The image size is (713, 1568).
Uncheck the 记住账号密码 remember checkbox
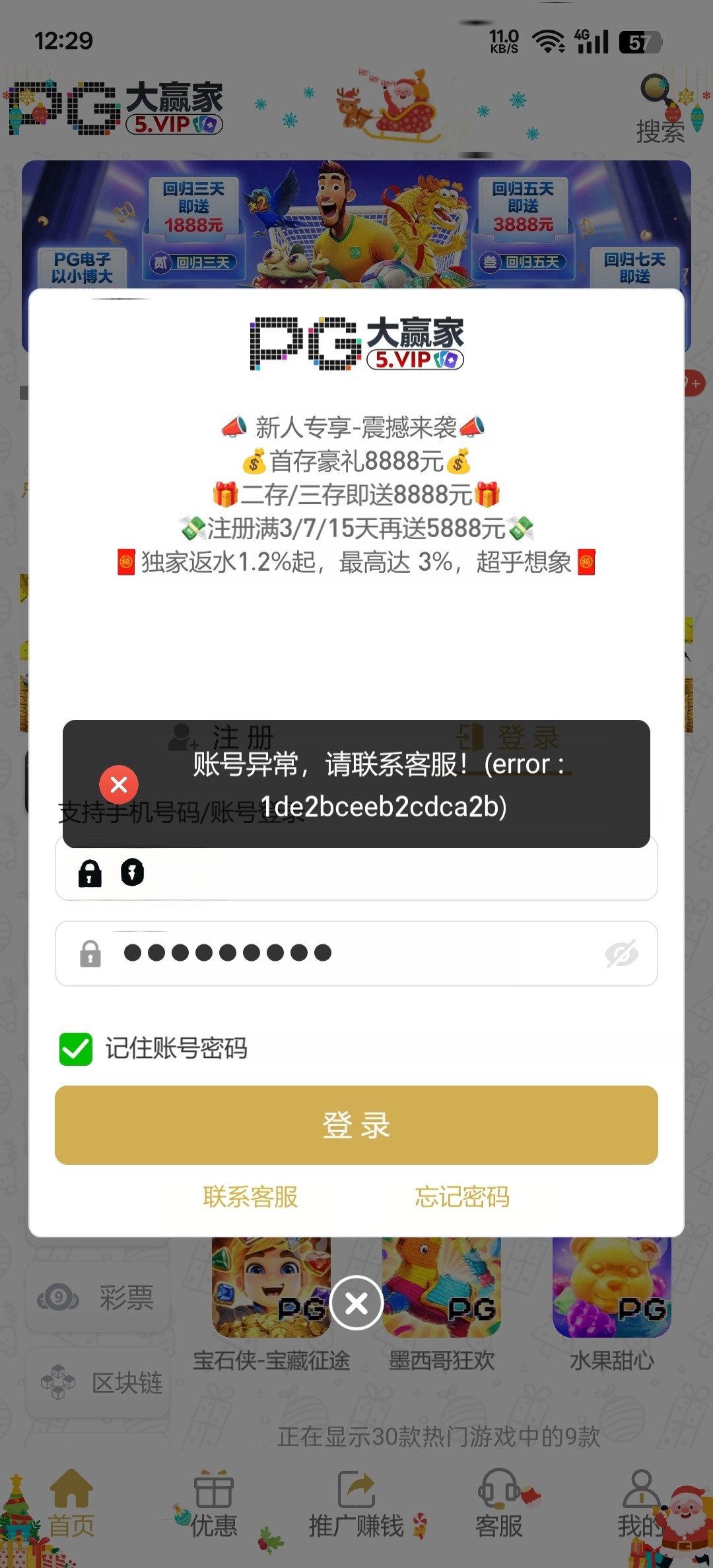point(75,1049)
